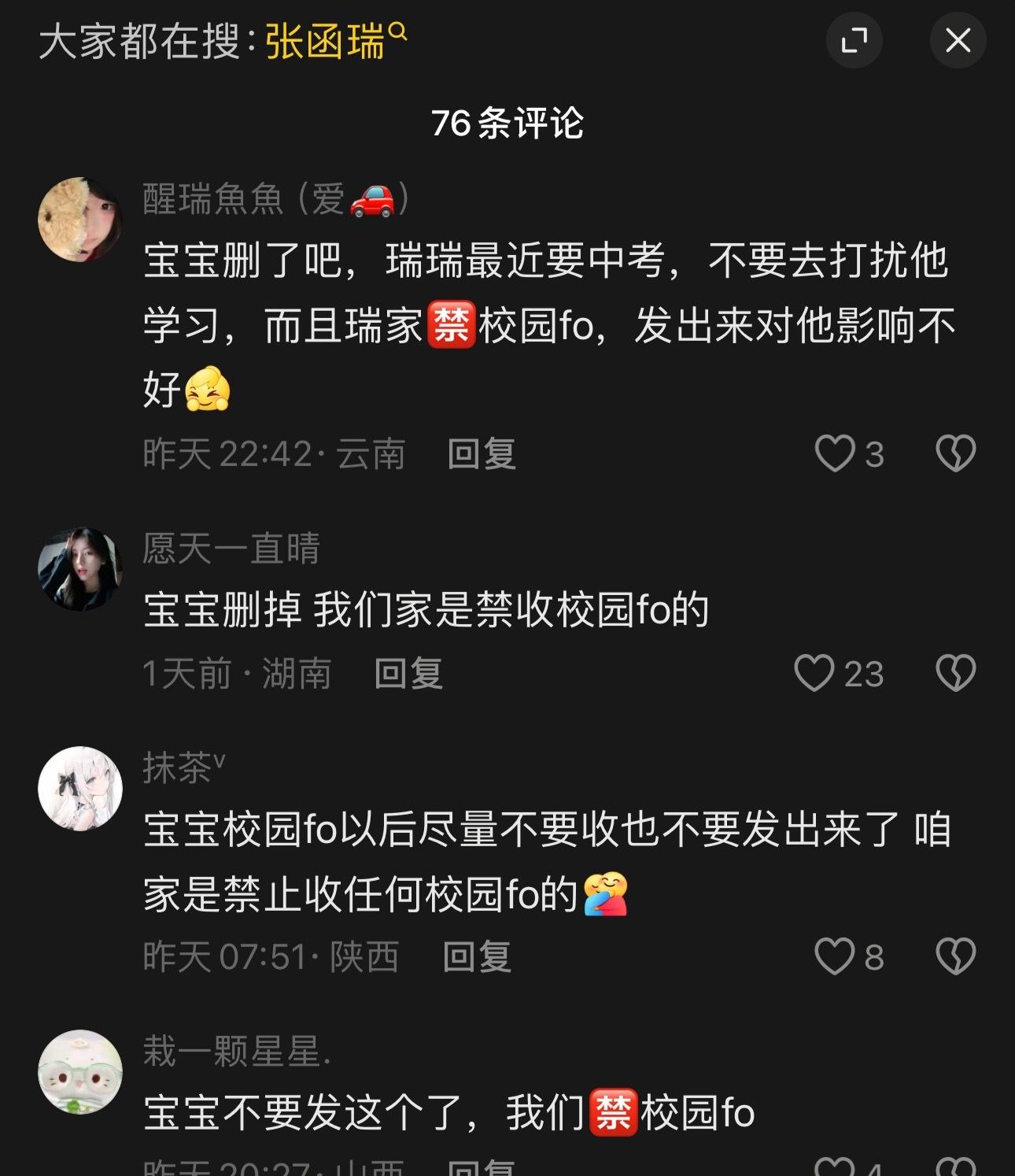Dislike the comment by 抹茶
The width and height of the screenshot is (1015, 1176).
click(x=955, y=957)
